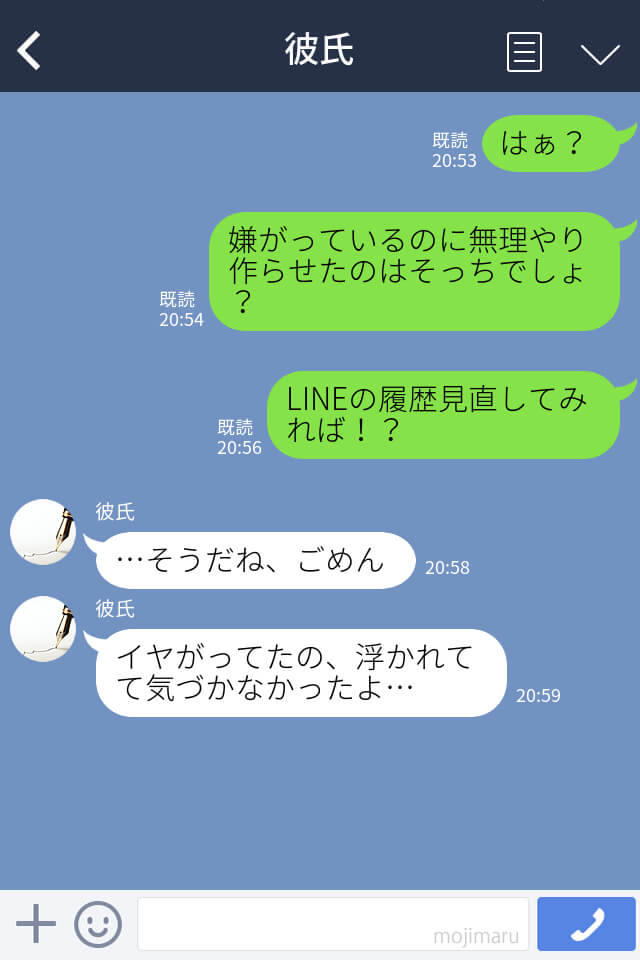Screen dimensions: 640x960
Task: Focus the message input field
Action: point(332,923)
